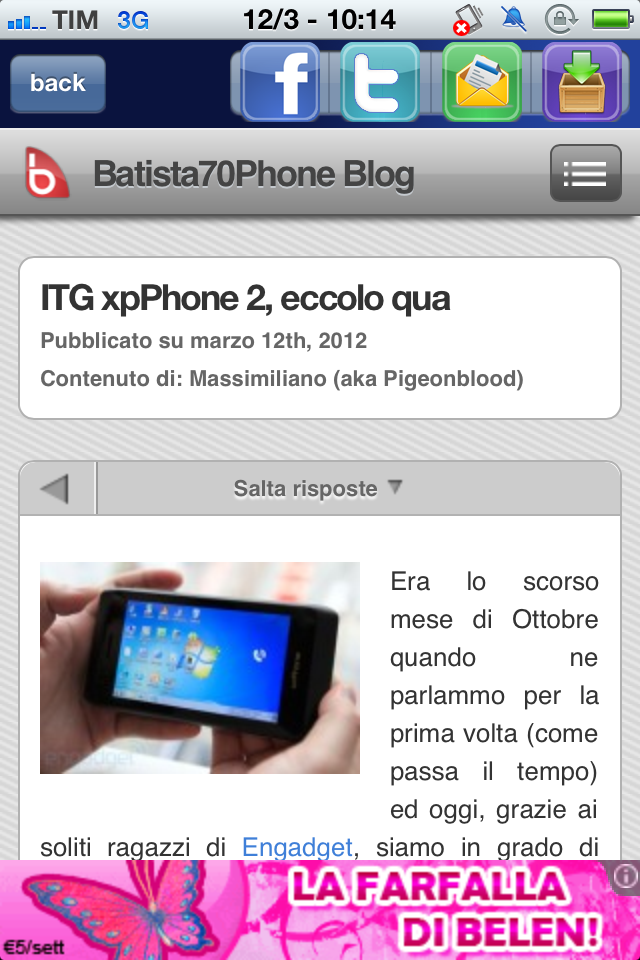Open the xpPhone article image
Image resolution: width=640 pixels, height=960 pixels.
(200, 667)
